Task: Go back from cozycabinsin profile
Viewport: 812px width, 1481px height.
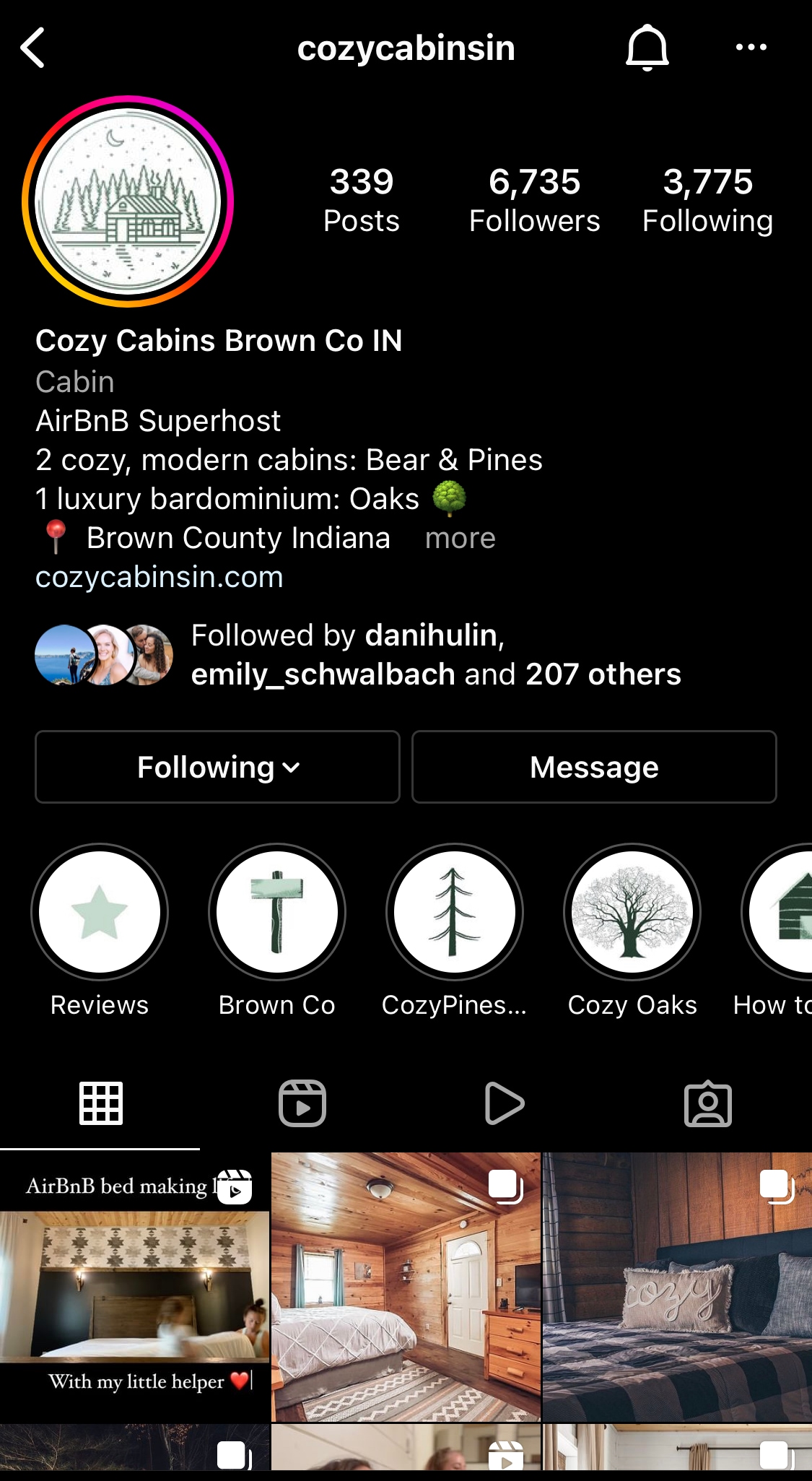Action: tap(32, 48)
